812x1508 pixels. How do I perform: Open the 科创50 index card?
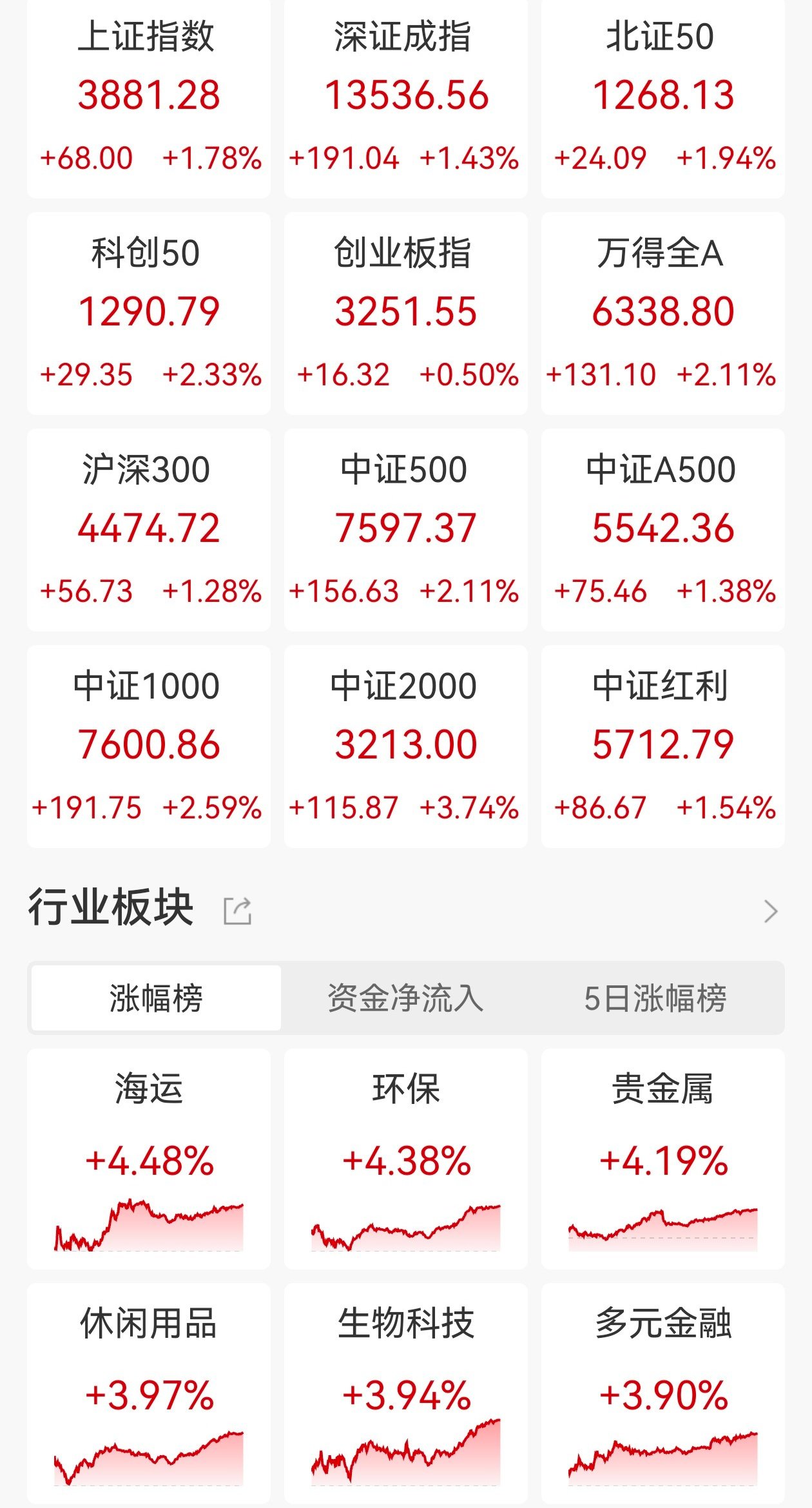148,313
